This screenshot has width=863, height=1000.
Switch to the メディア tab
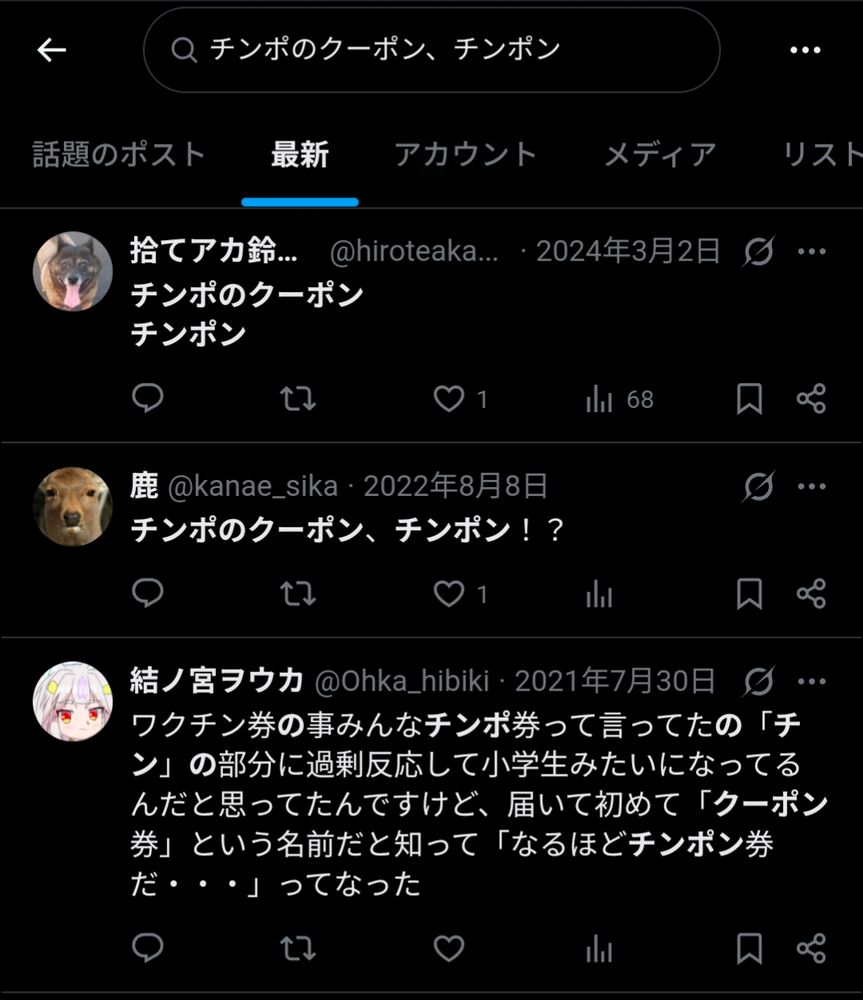(659, 155)
